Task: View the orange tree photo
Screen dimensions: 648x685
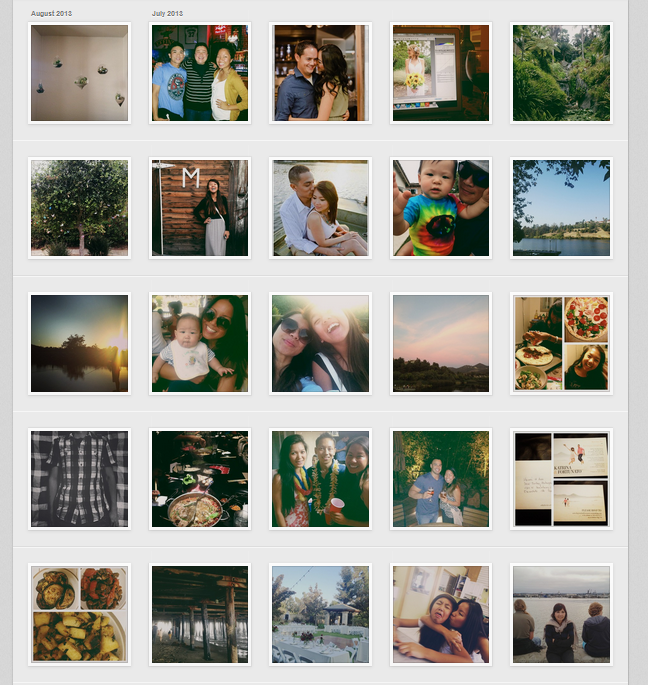Action: pyautogui.click(x=80, y=208)
